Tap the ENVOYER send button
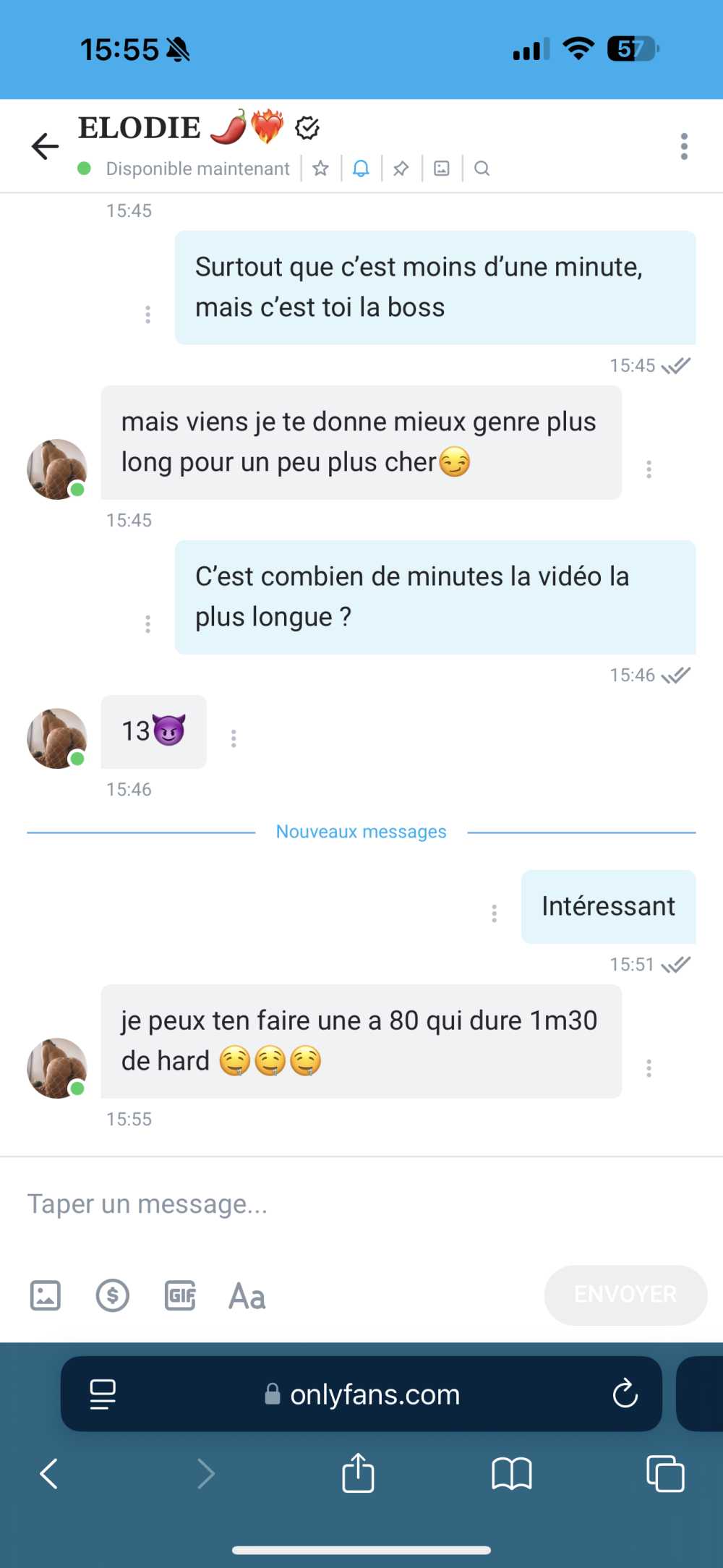Image resolution: width=723 pixels, height=1568 pixels. [625, 1295]
